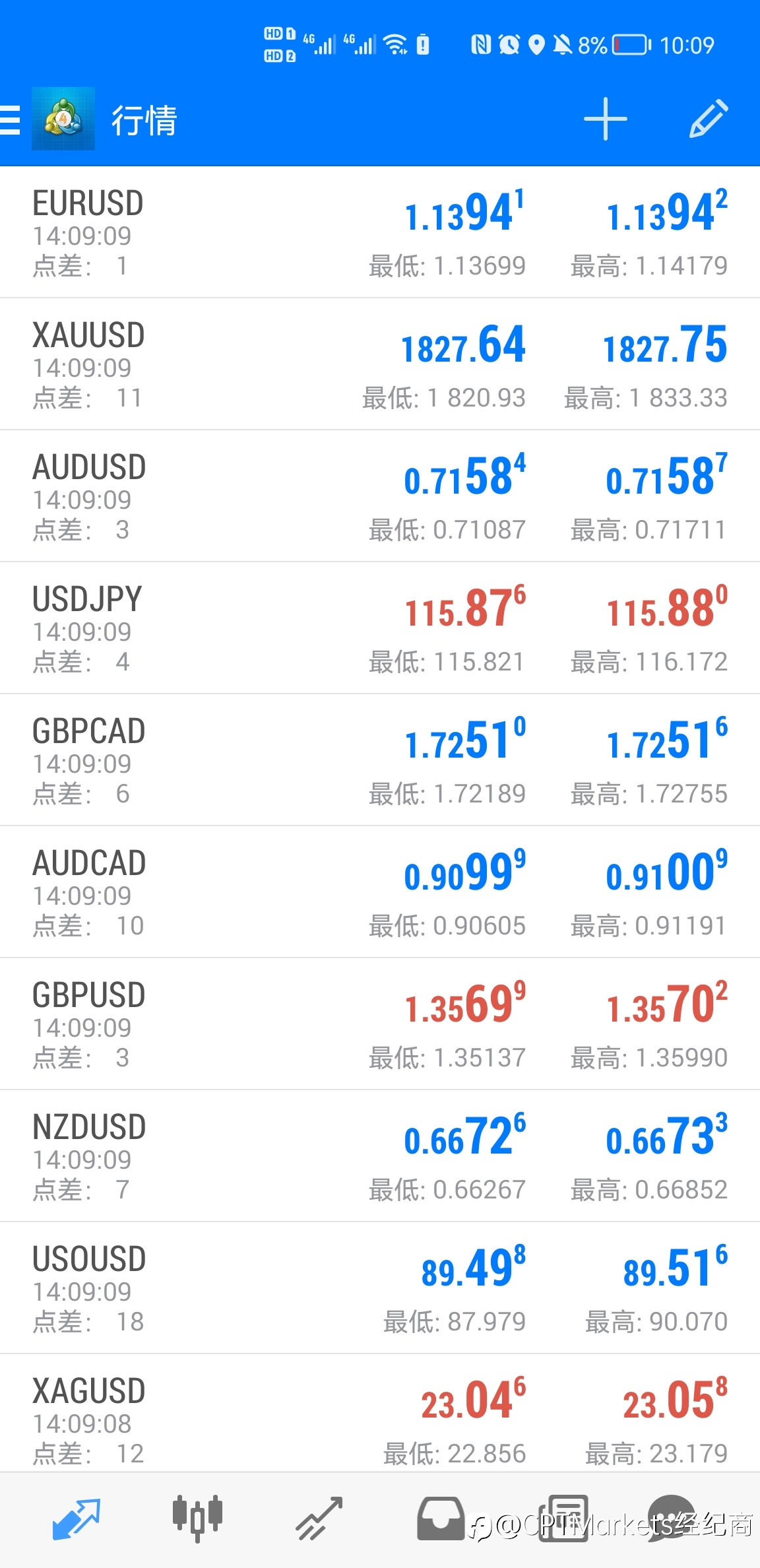Viewport: 760px width, 1568px height.
Task: Open the EURUSD quote row
Action: coord(380,232)
